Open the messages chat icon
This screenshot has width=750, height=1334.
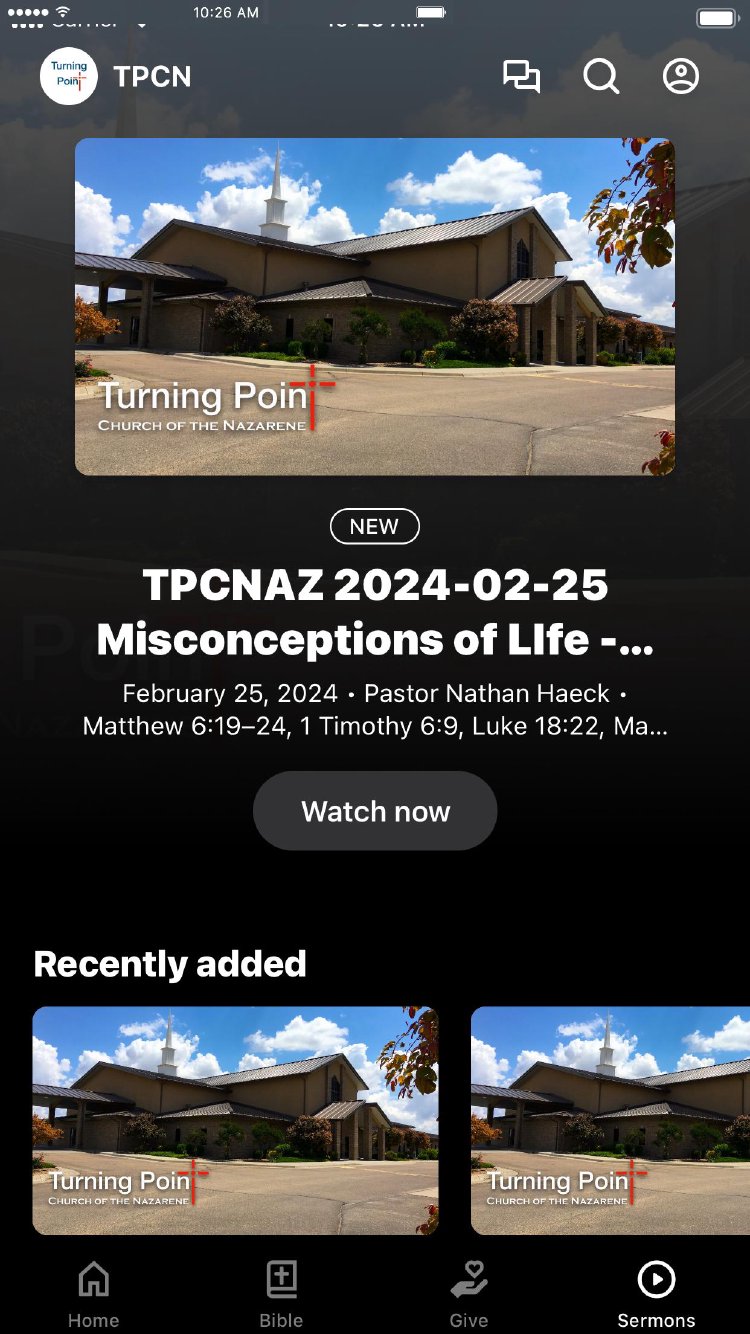coord(521,77)
